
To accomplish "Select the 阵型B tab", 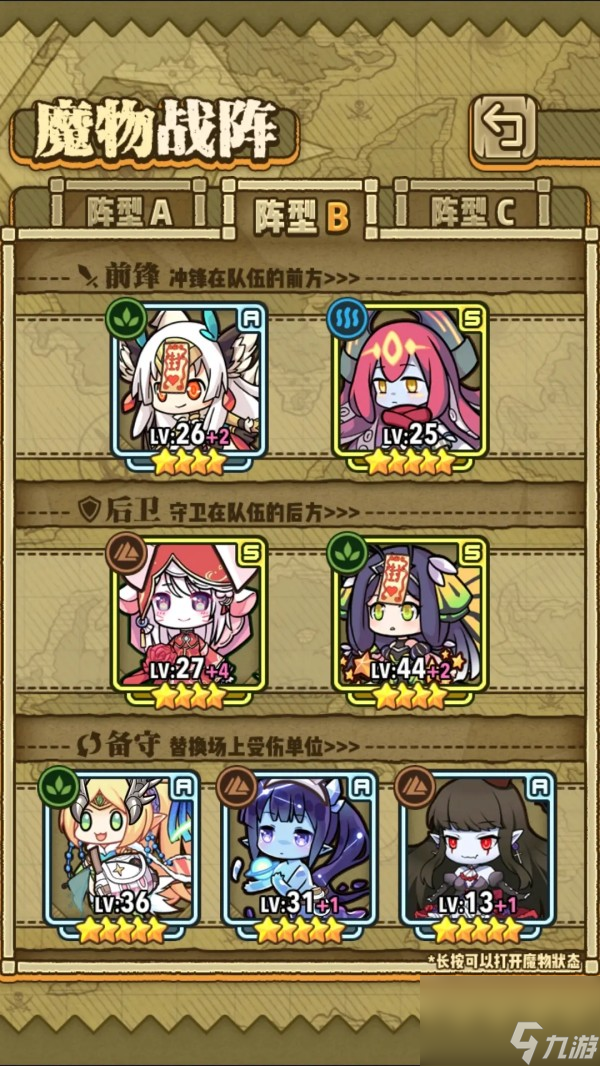I will click(x=302, y=214).
